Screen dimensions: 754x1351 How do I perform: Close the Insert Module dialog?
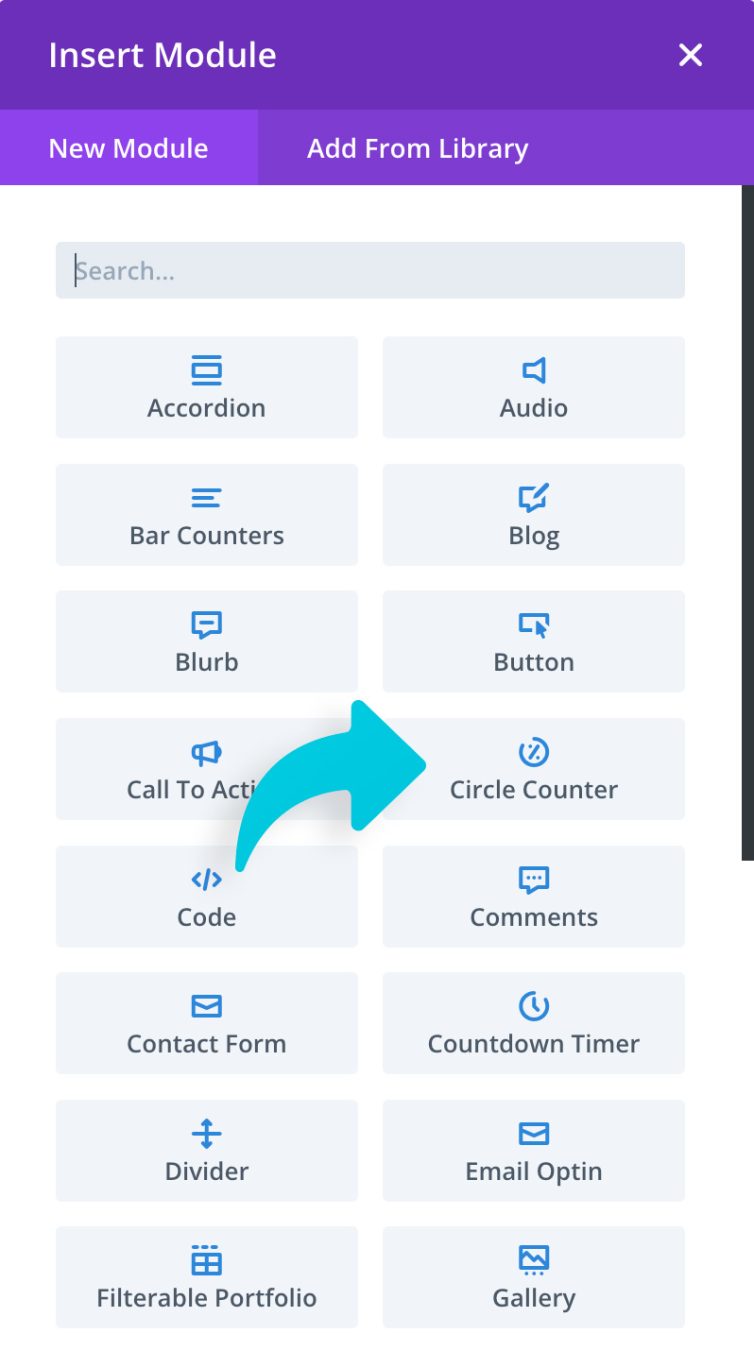pos(689,55)
